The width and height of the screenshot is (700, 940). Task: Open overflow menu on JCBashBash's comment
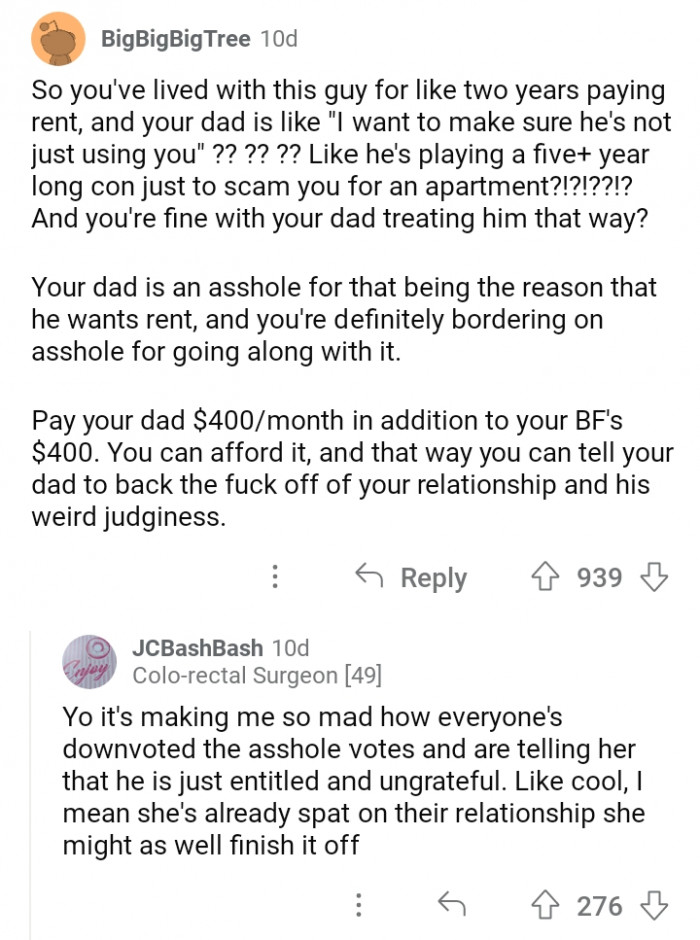[358, 906]
